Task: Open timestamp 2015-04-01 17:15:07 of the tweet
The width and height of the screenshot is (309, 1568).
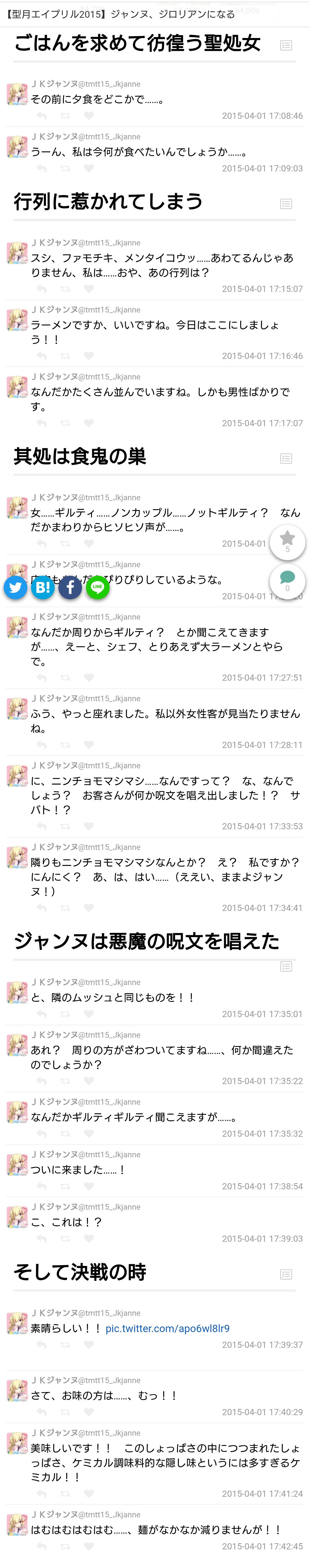Action: tap(262, 289)
